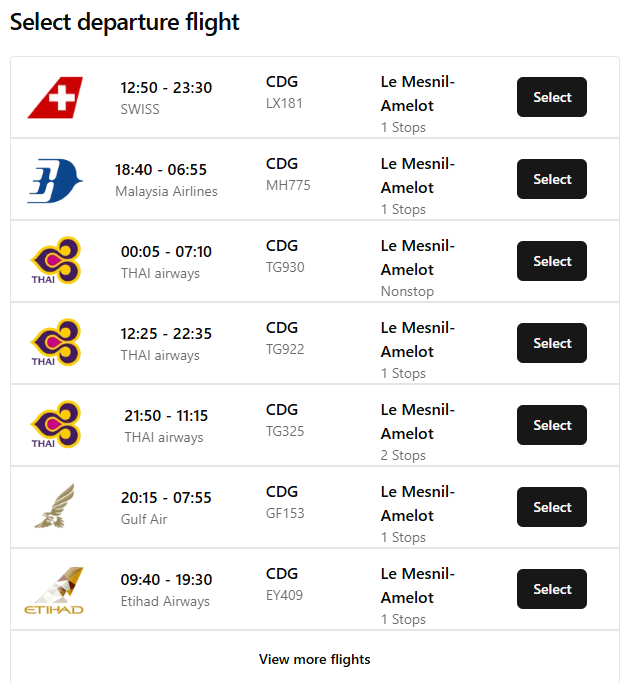The height and width of the screenshot is (683, 638).
Task: Pick THAI flight TG325 with 2 stops
Action: click(551, 425)
